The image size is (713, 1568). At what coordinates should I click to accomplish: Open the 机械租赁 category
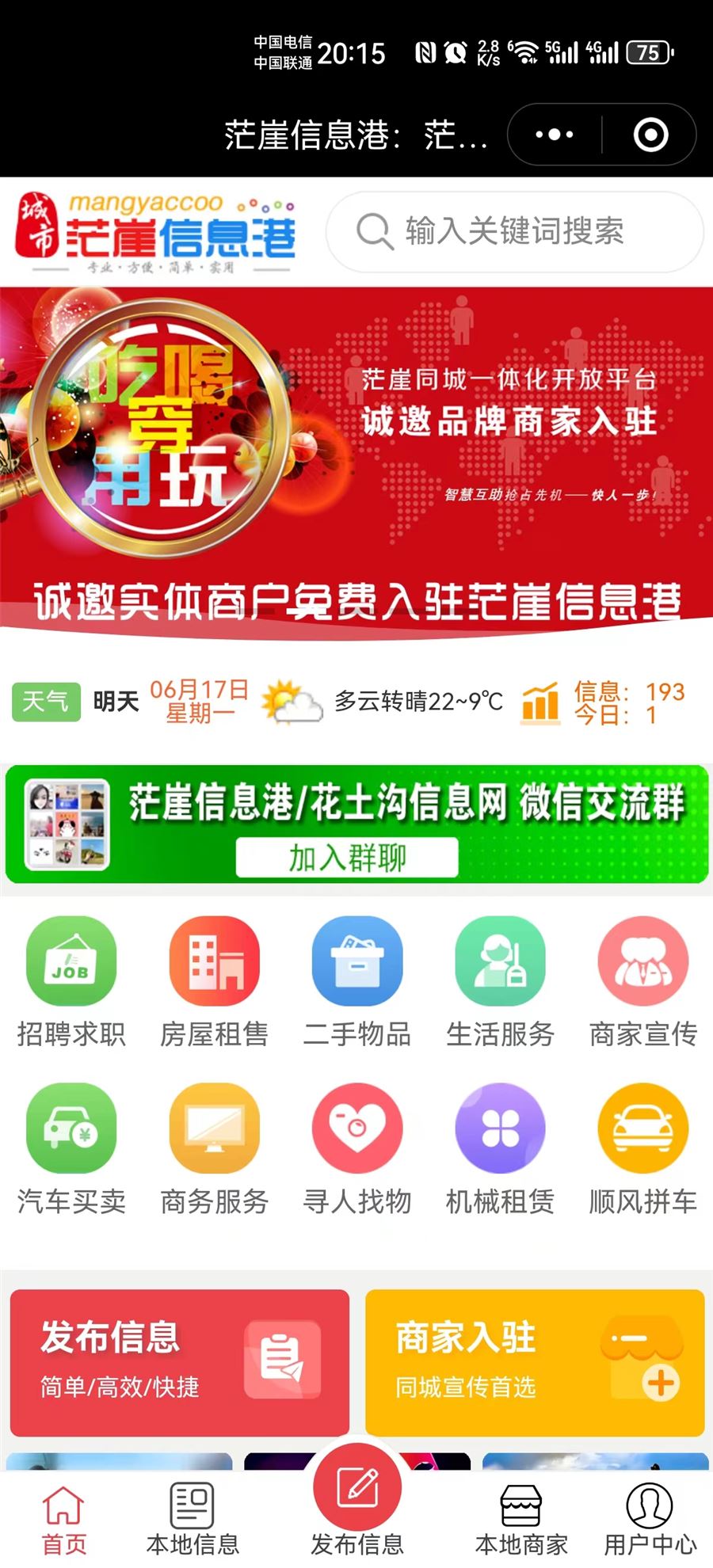pyautogui.click(x=500, y=1148)
